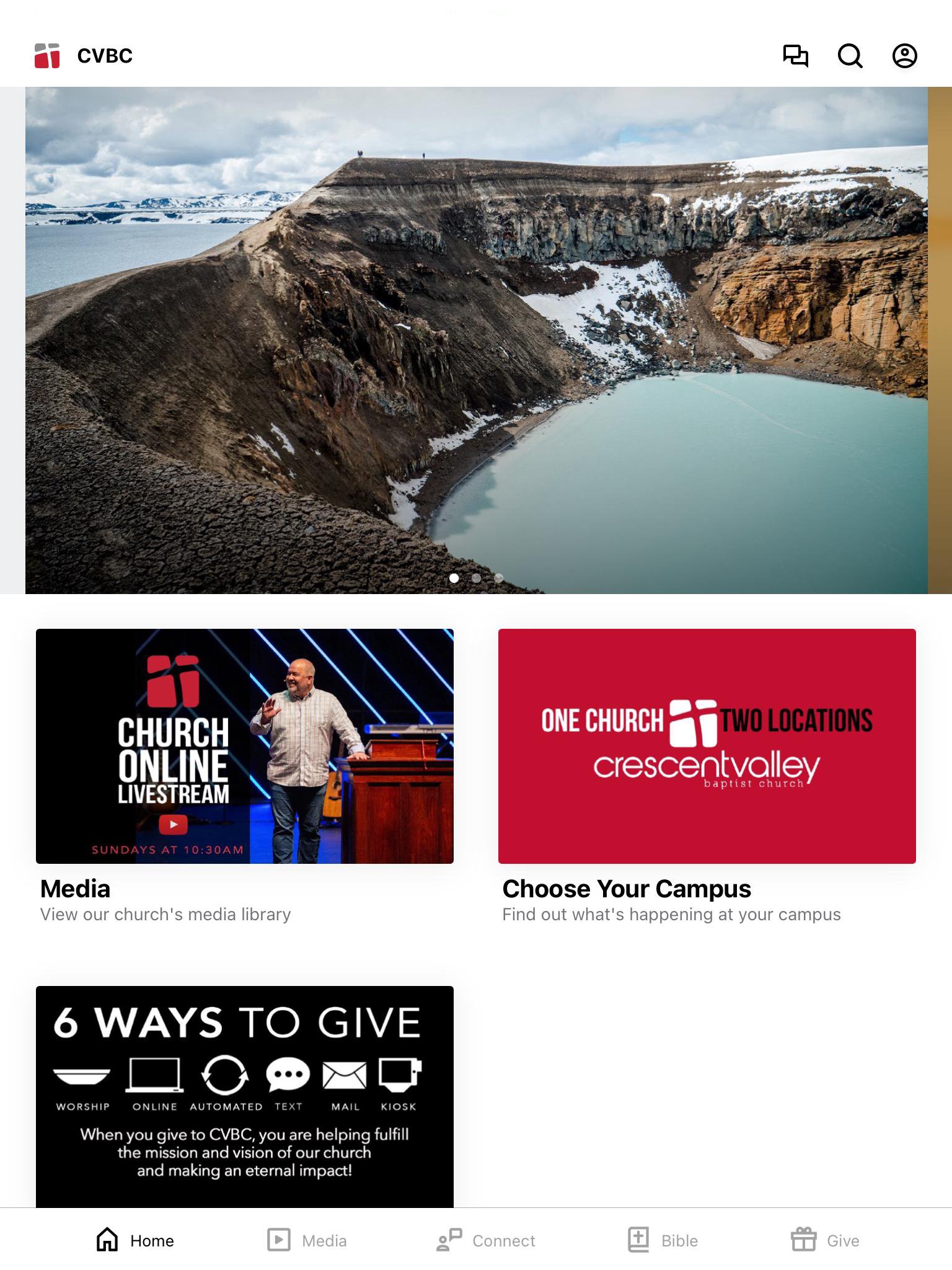952x1270 pixels.
Task: Go to the Home tab
Action: click(135, 1240)
